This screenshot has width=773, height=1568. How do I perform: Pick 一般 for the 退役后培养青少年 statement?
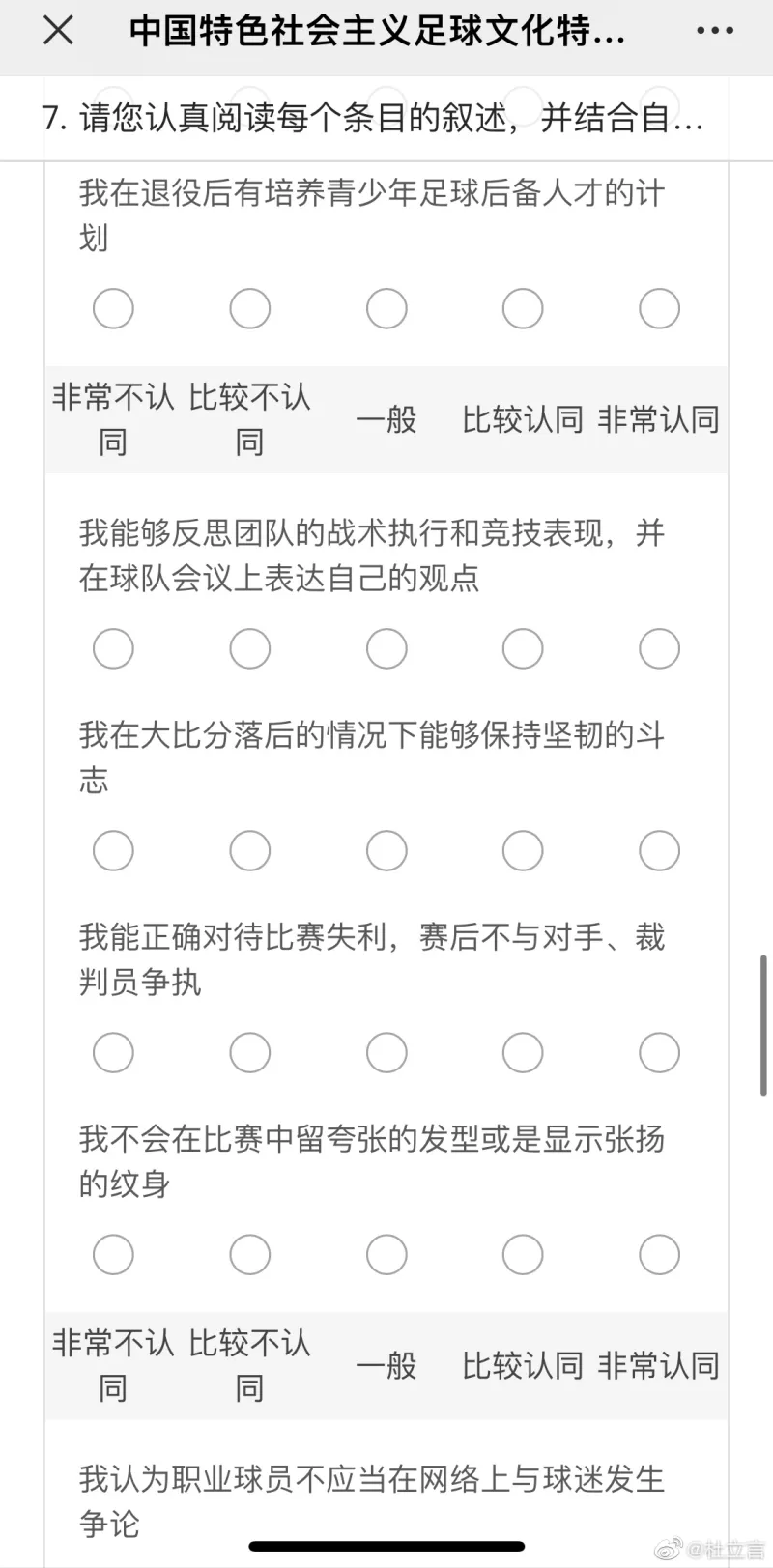pos(386,309)
